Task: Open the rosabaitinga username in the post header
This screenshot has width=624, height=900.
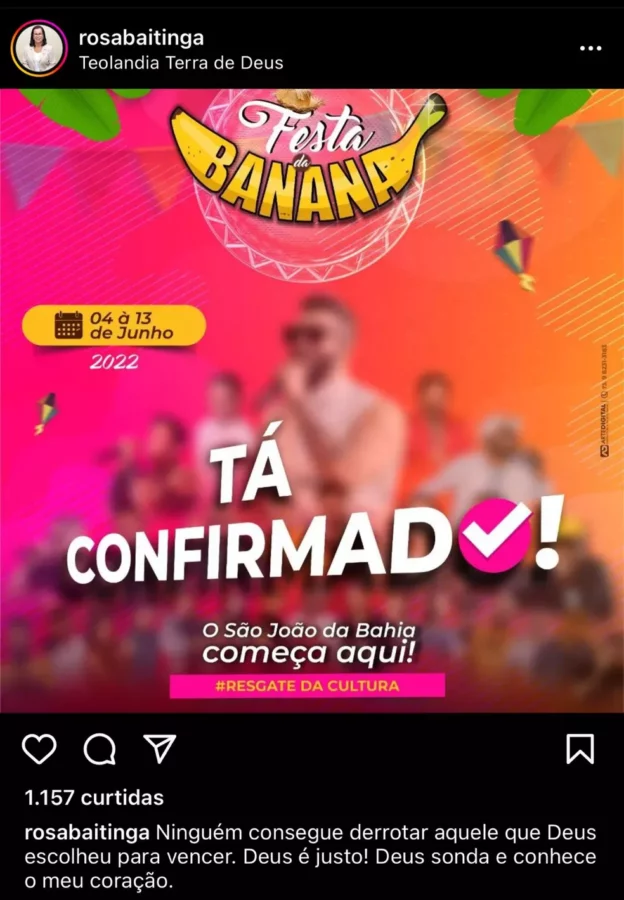Action: [x=140, y=38]
